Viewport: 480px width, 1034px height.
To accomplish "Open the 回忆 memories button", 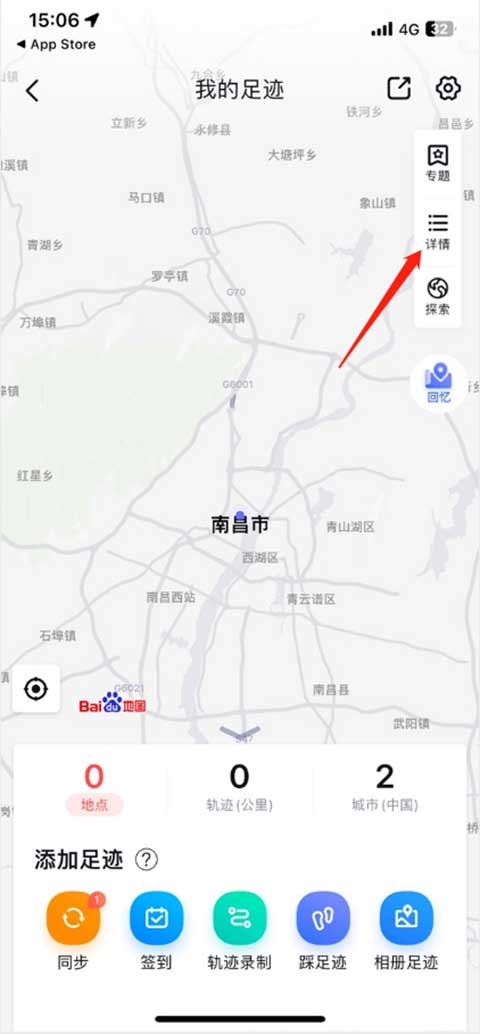I will click(x=438, y=384).
